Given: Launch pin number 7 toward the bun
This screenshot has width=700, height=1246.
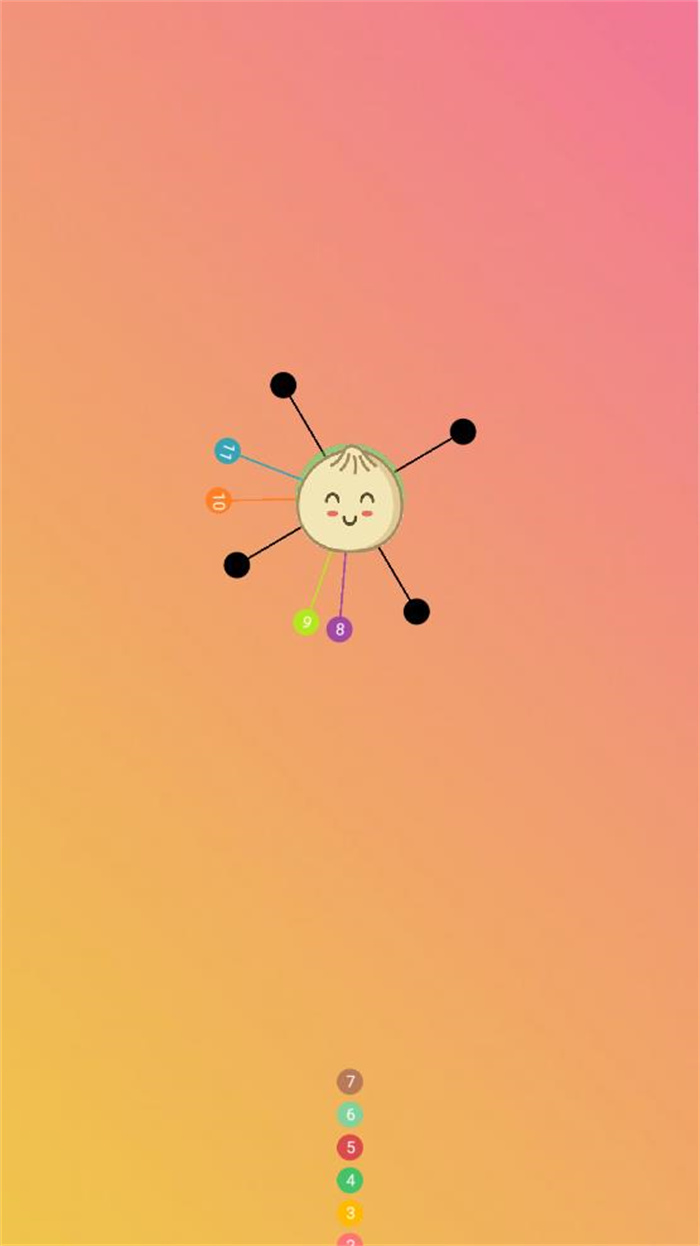Looking at the screenshot, I should pyautogui.click(x=349, y=1081).
